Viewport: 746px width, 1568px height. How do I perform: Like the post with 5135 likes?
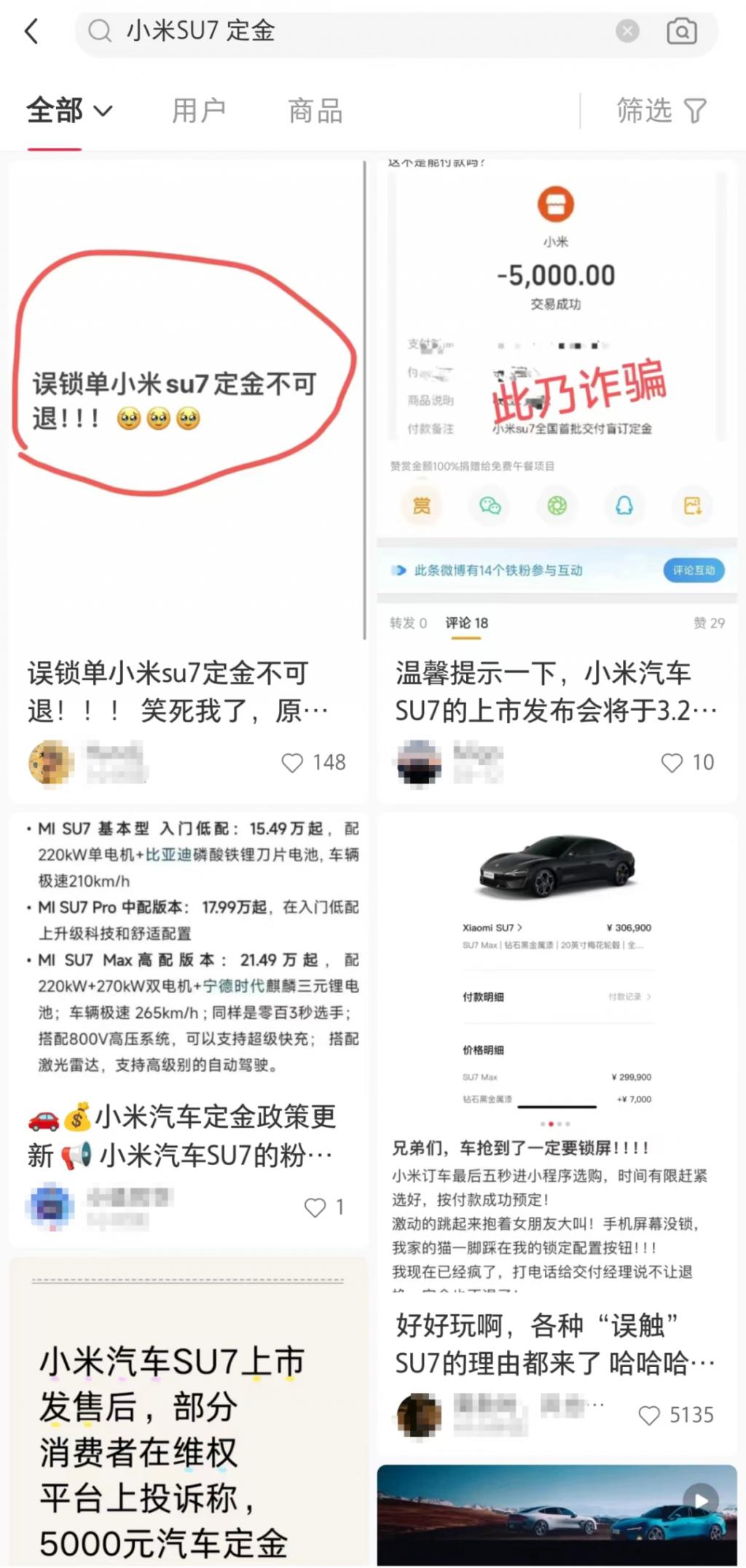point(675,1415)
